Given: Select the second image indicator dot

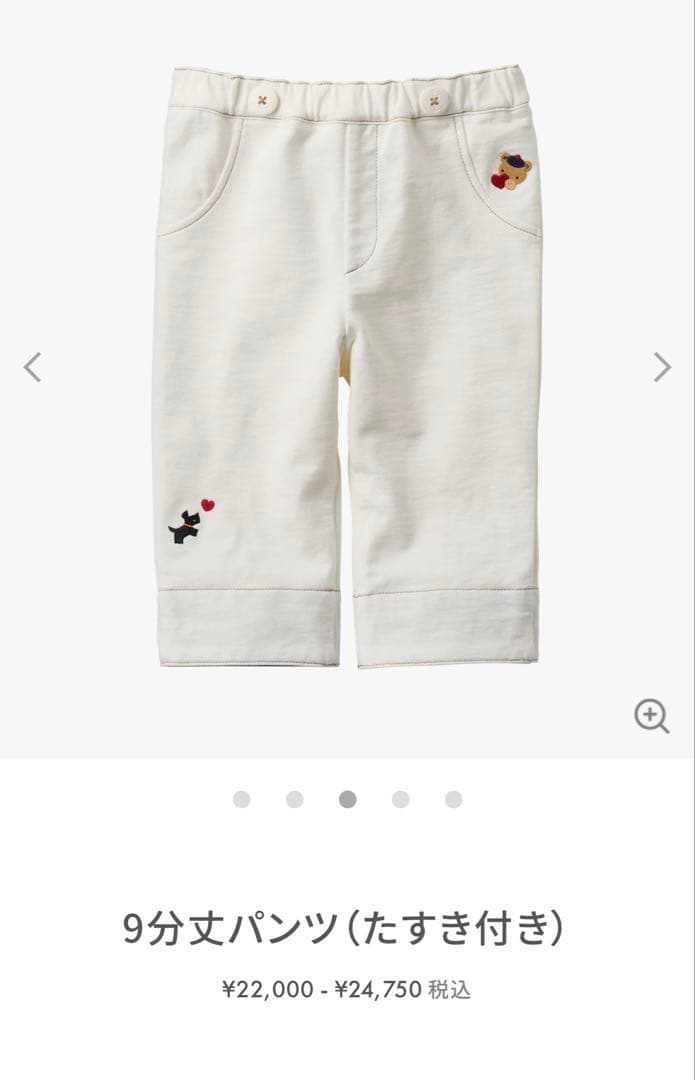Looking at the screenshot, I should (294, 799).
